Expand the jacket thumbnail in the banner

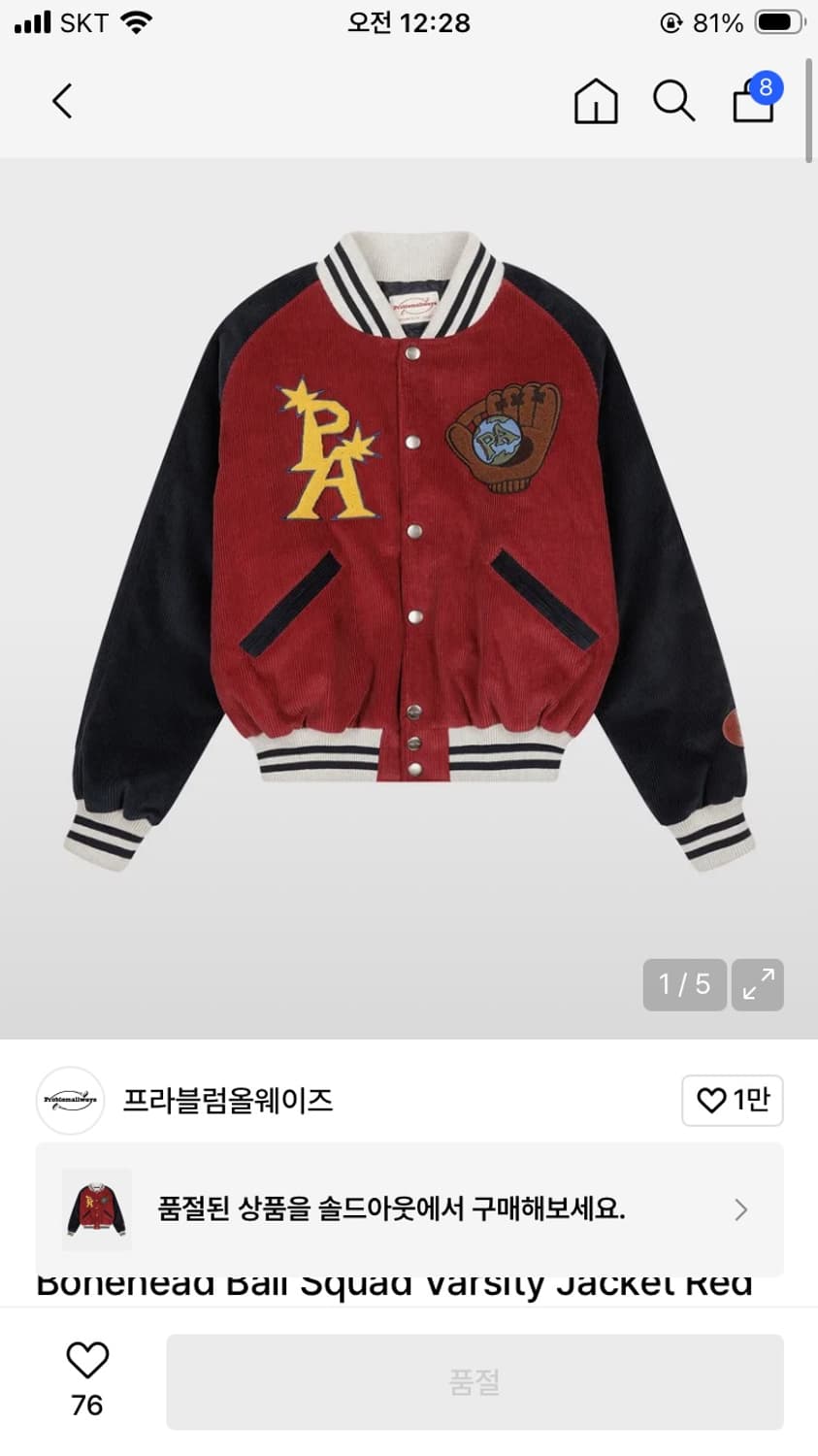pos(99,1209)
